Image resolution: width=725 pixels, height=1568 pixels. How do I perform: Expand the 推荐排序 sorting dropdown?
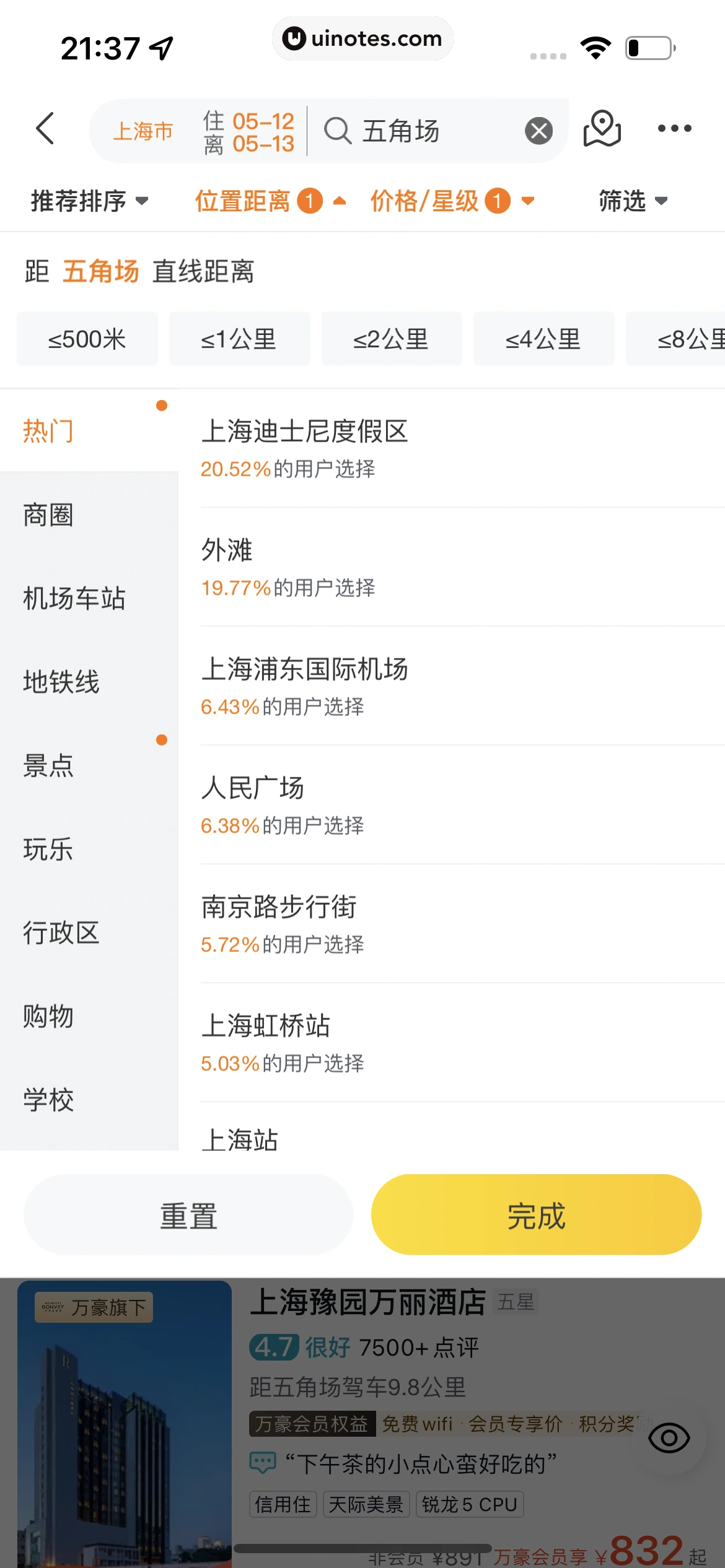tap(89, 201)
